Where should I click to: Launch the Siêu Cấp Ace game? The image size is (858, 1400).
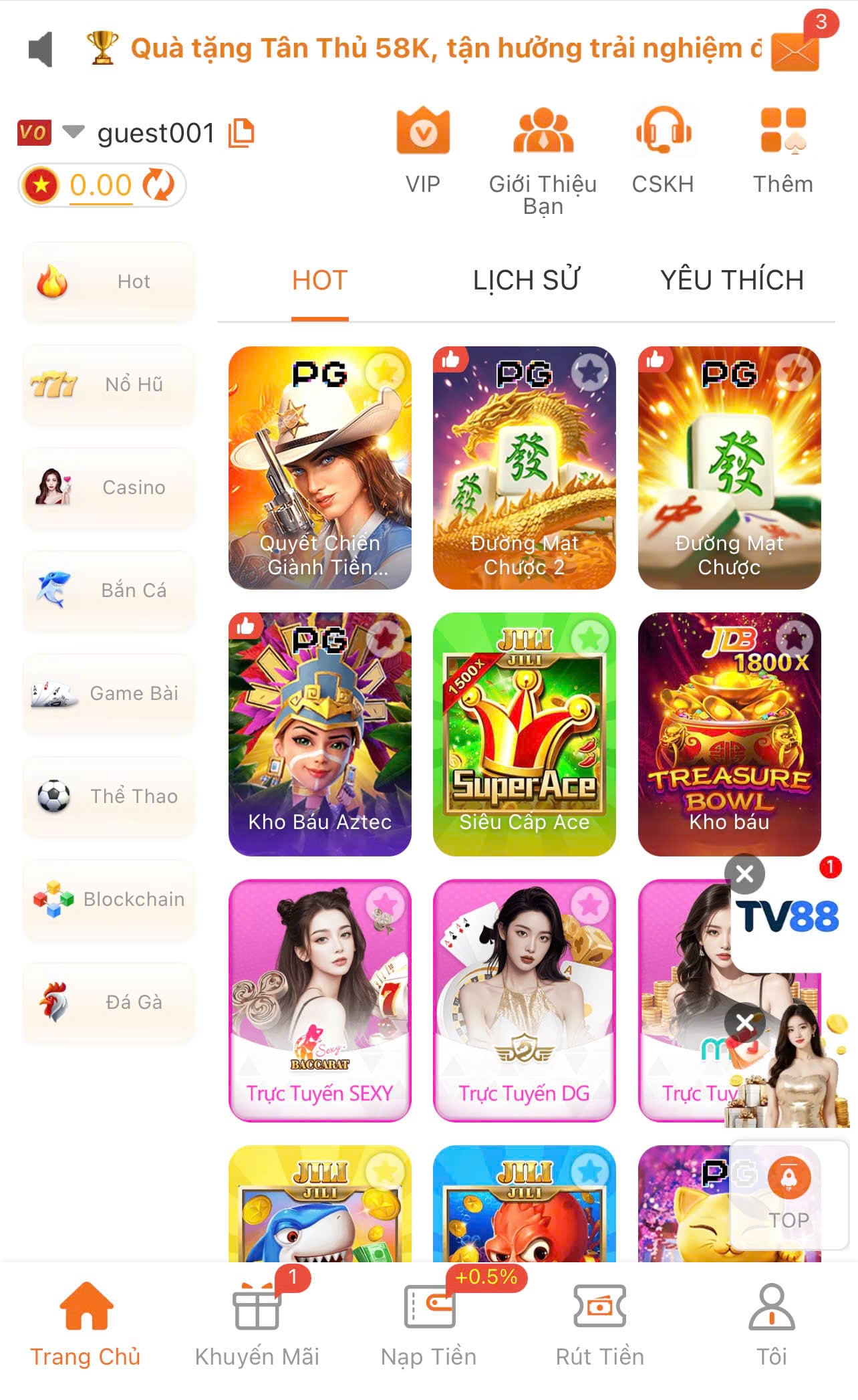(x=524, y=733)
